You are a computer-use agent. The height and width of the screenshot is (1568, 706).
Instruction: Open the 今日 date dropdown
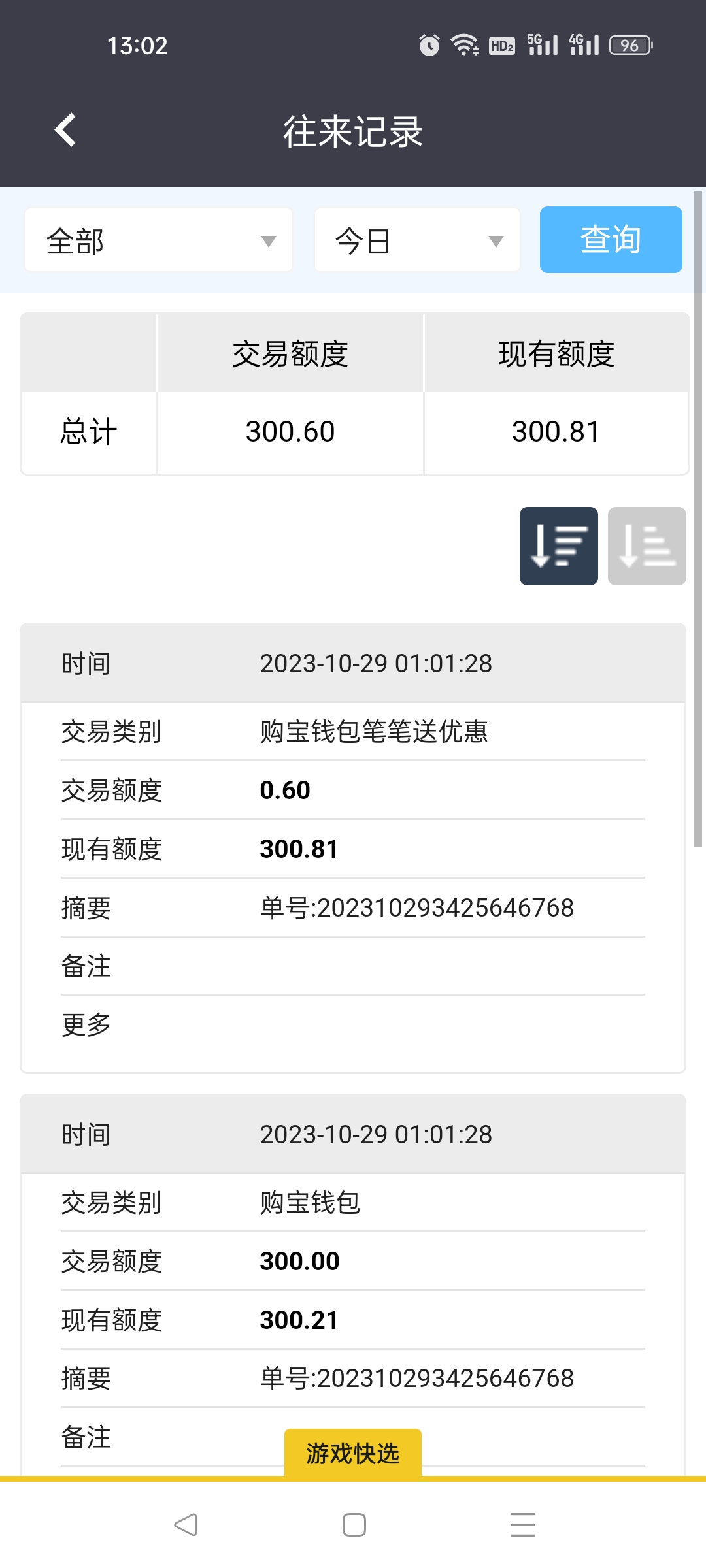[417, 240]
